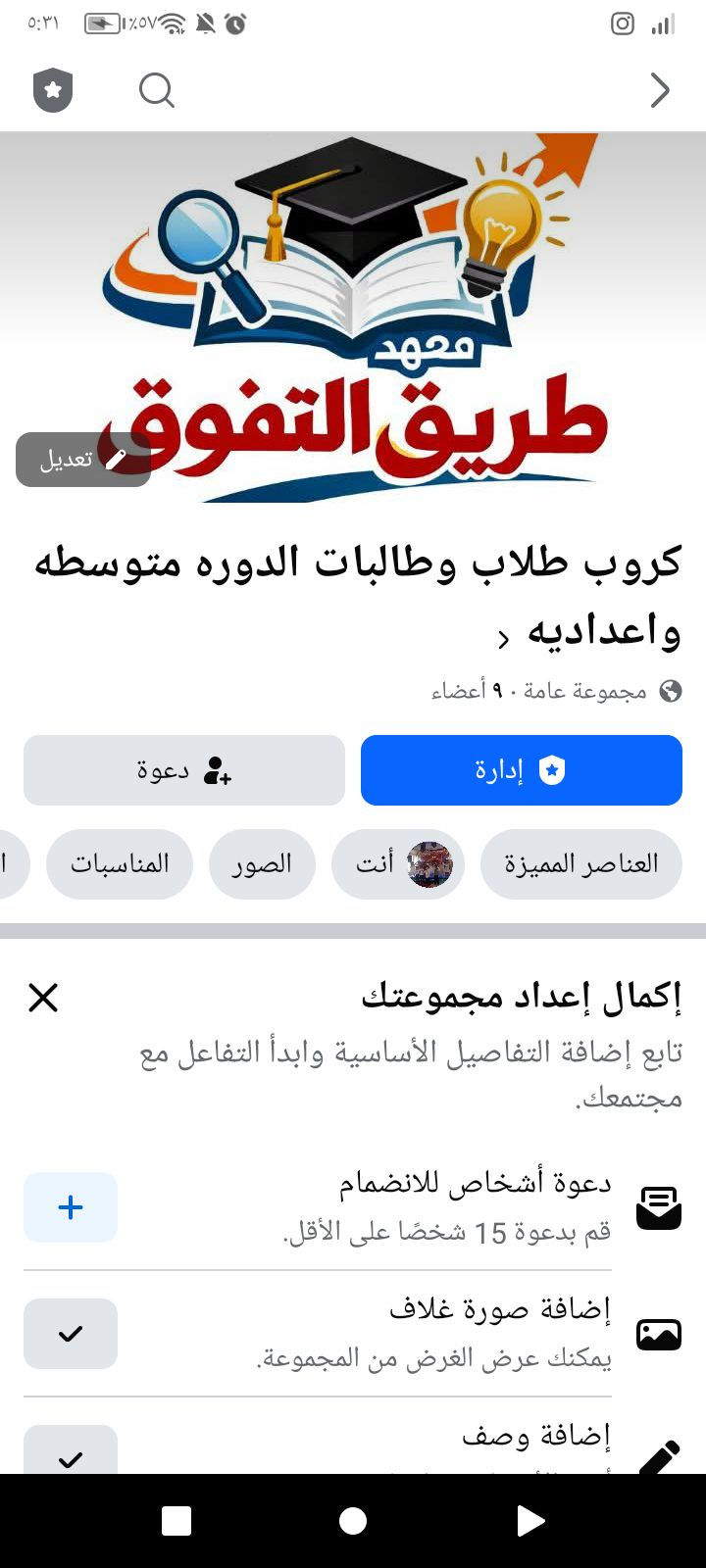This screenshot has height=1568, width=706.
Task: Tap plus to invite people to join
Action: coord(71,1207)
